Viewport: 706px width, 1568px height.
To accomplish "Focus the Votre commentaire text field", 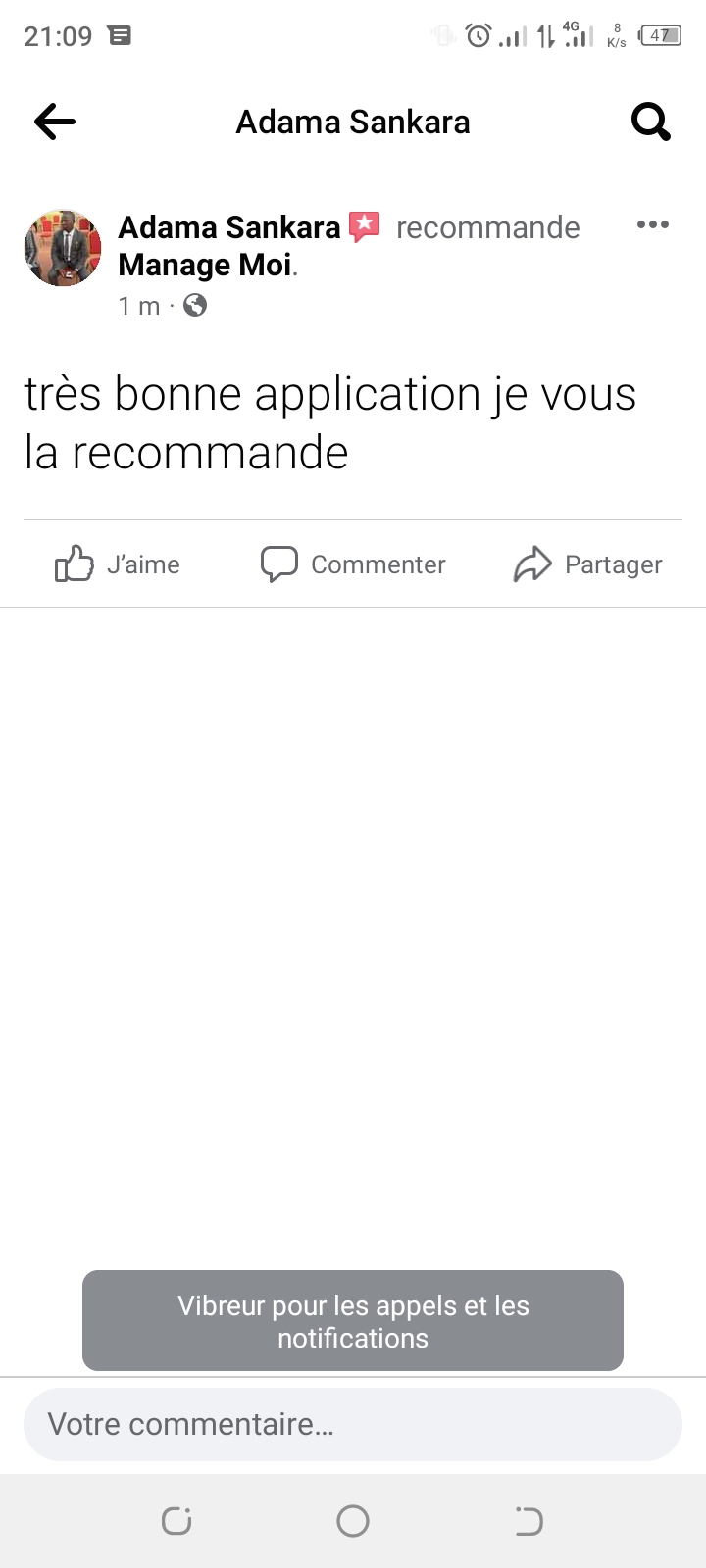I will (x=353, y=1424).
